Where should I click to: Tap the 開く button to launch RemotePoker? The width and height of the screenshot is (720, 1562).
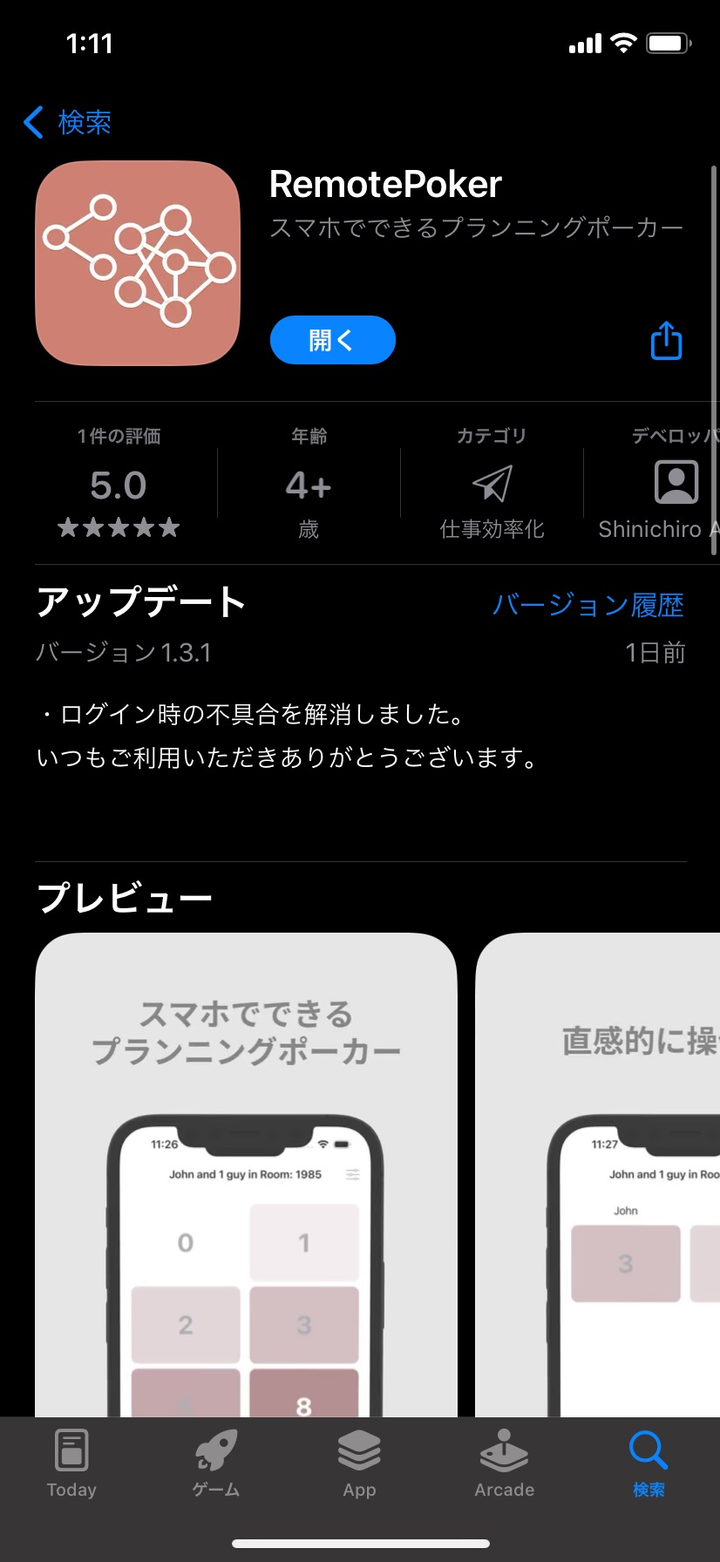pos(332,340)
